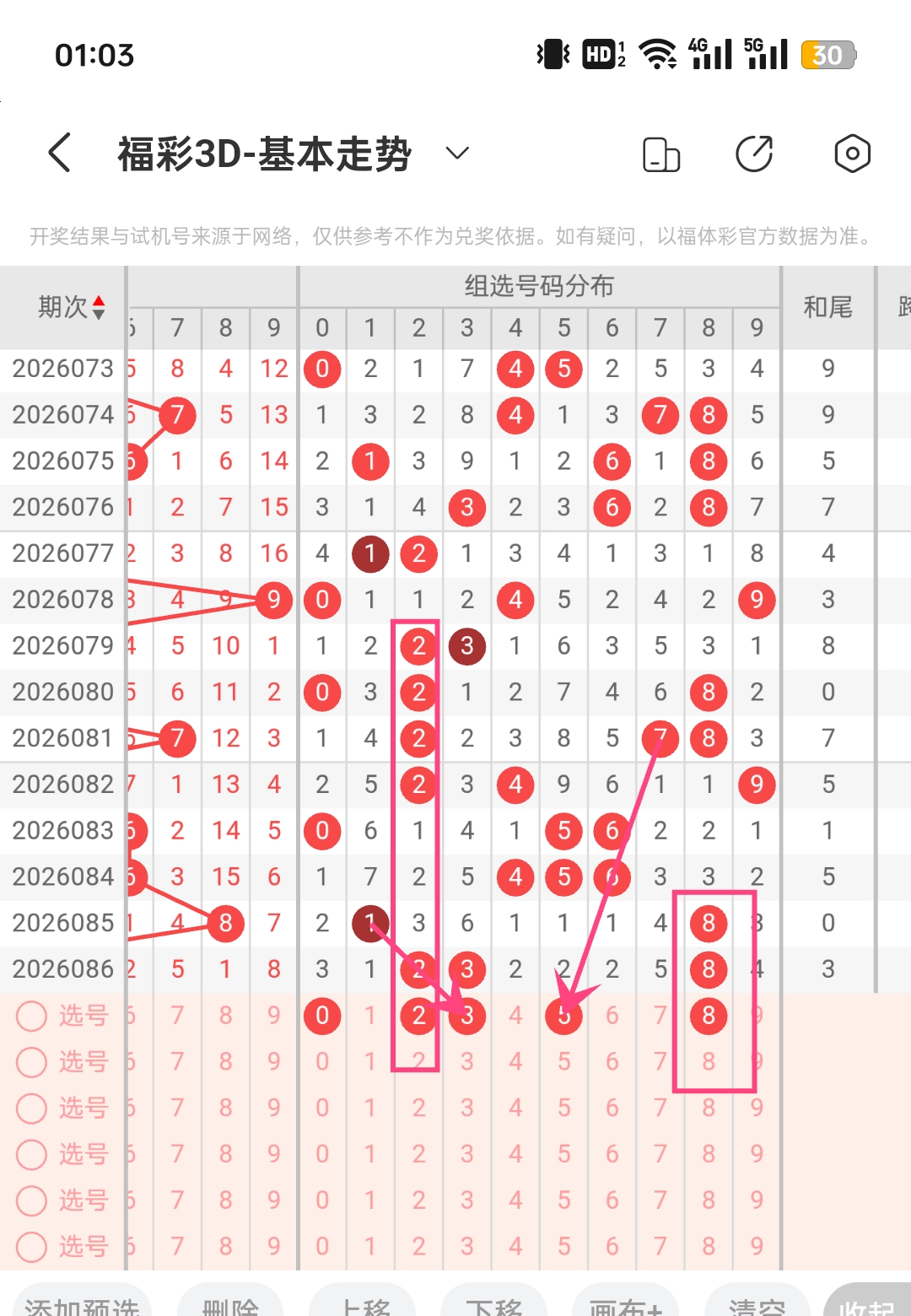
Task: Tap the 组选号码分布 header
Action: tap(538, 287)
